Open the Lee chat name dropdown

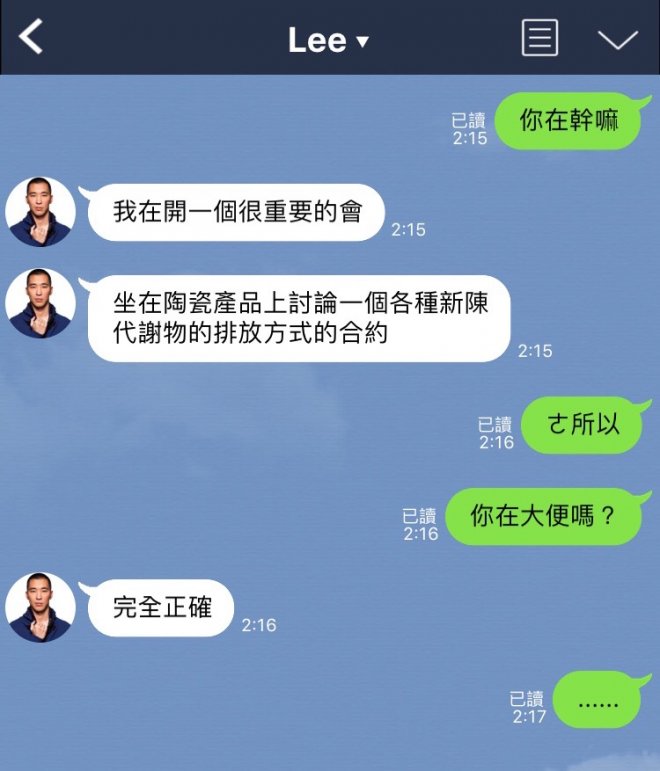pos(329,40)
